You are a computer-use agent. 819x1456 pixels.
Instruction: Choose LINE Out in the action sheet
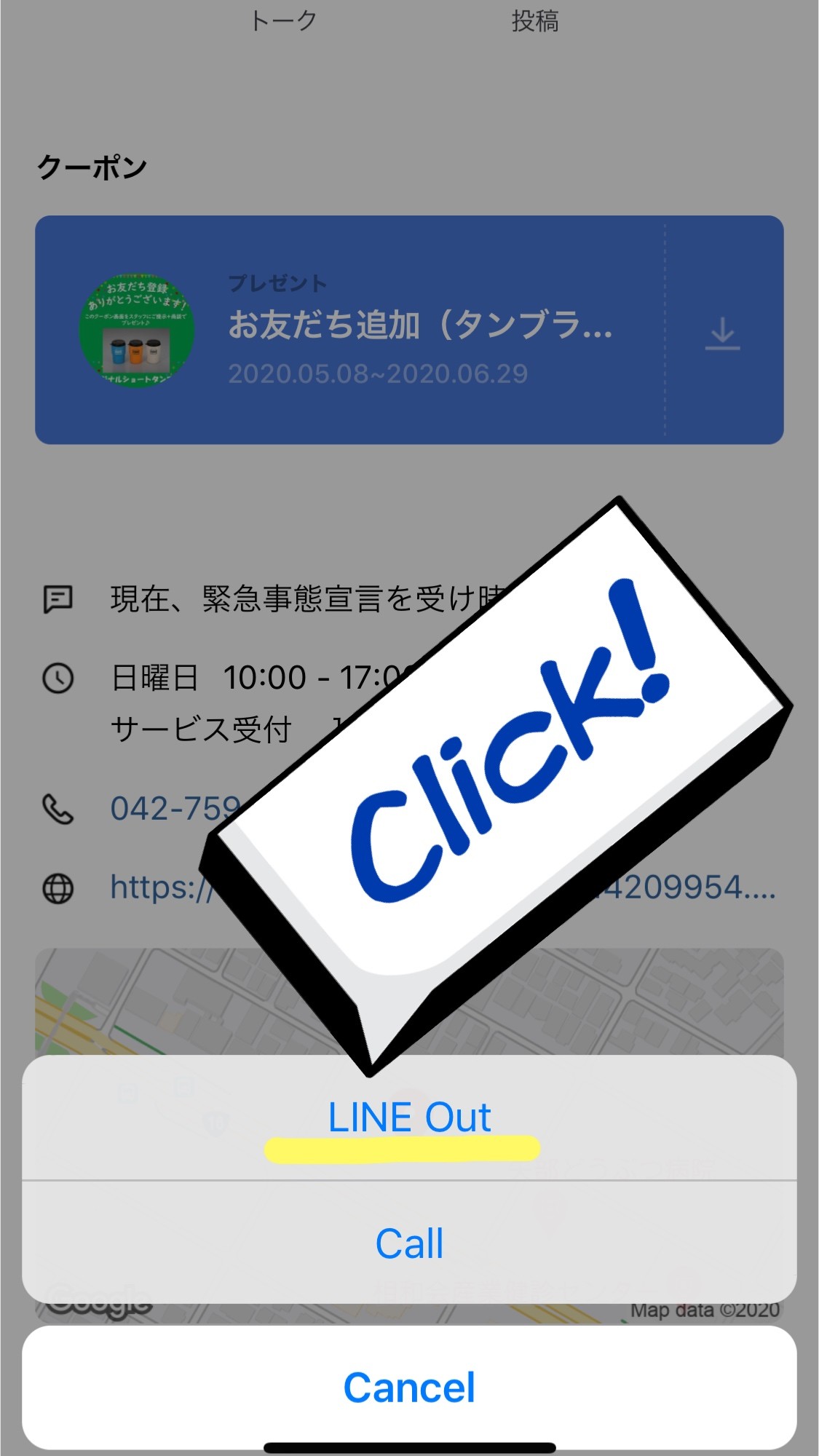409,1118
